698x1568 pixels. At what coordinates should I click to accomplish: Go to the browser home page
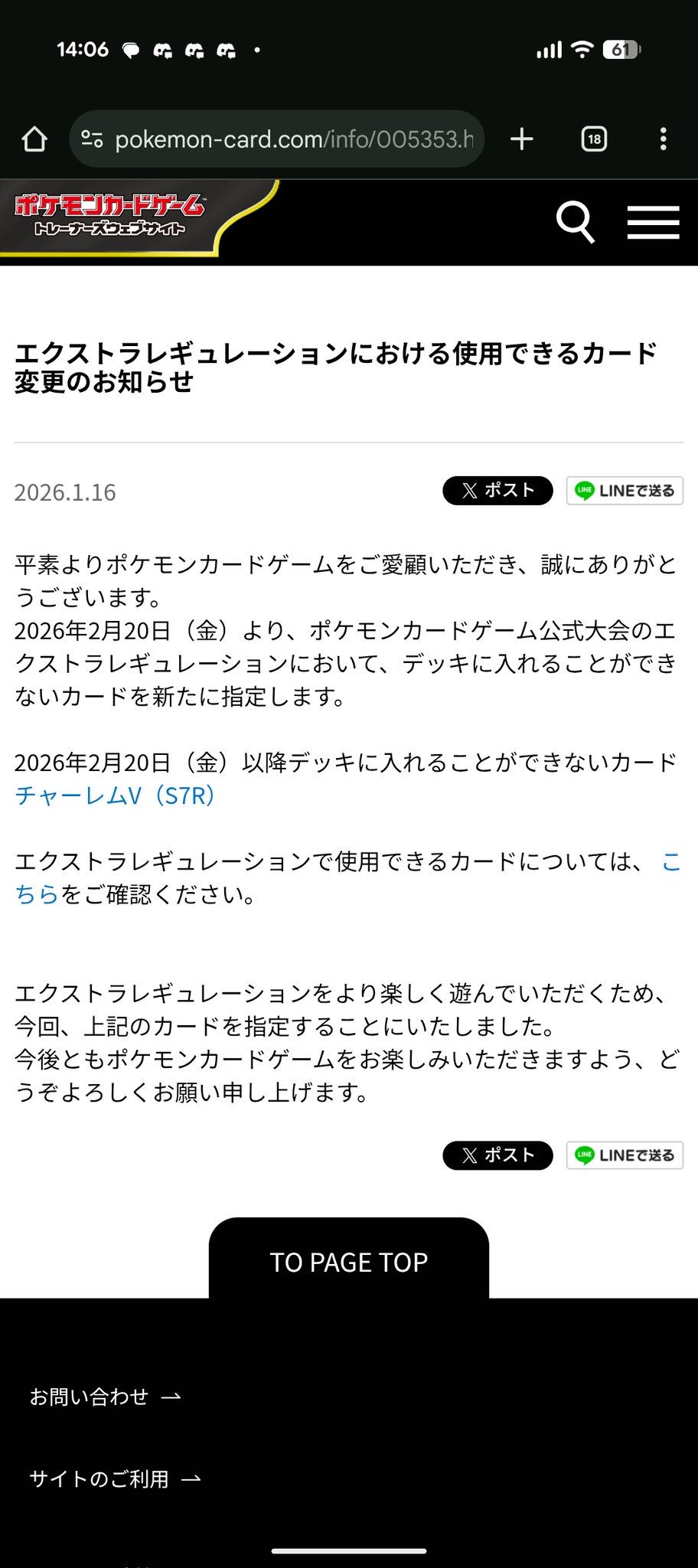pos(34,139)
